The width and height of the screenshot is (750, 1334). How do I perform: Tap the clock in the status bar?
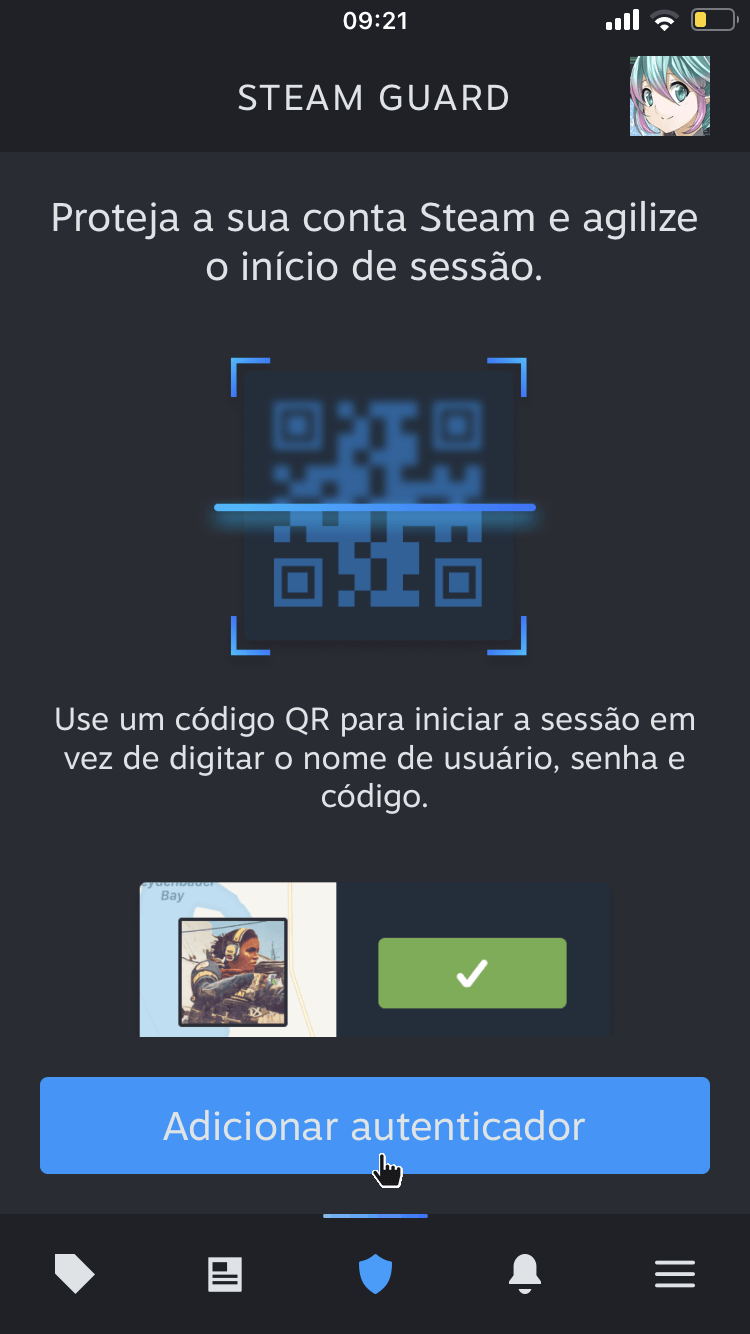coord(375,20)
